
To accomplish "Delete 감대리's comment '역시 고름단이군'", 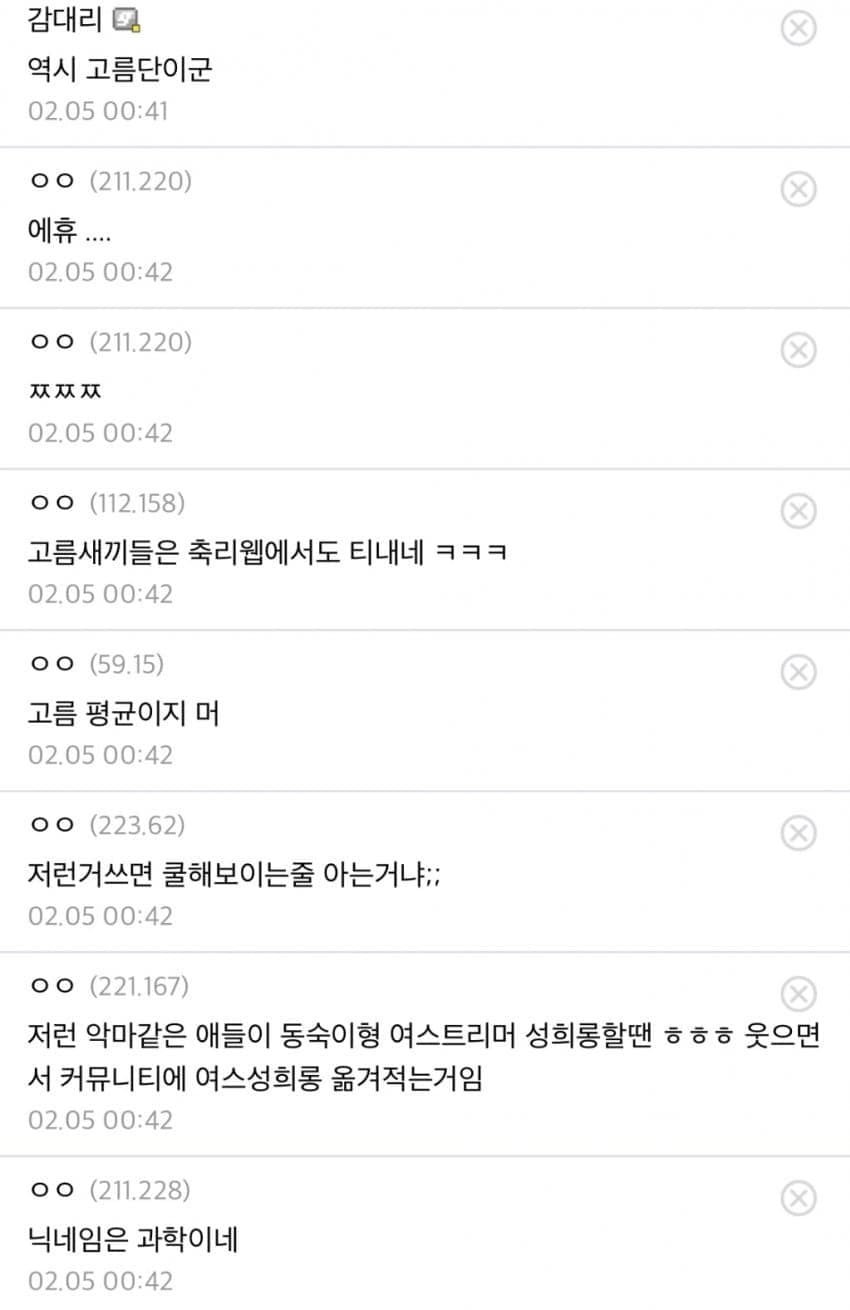I will 798,29.
